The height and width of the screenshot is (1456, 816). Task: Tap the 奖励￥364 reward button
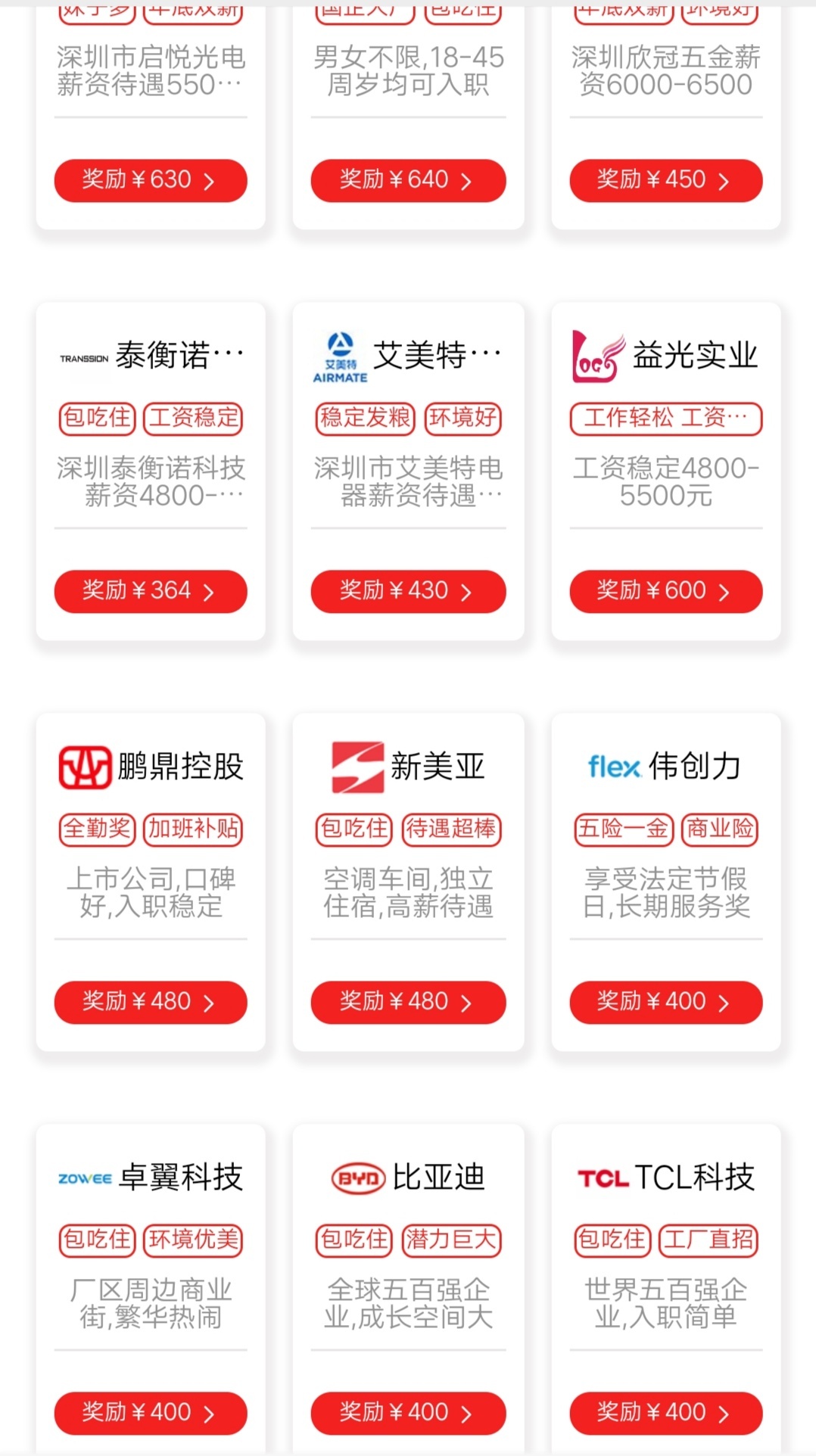151,591
